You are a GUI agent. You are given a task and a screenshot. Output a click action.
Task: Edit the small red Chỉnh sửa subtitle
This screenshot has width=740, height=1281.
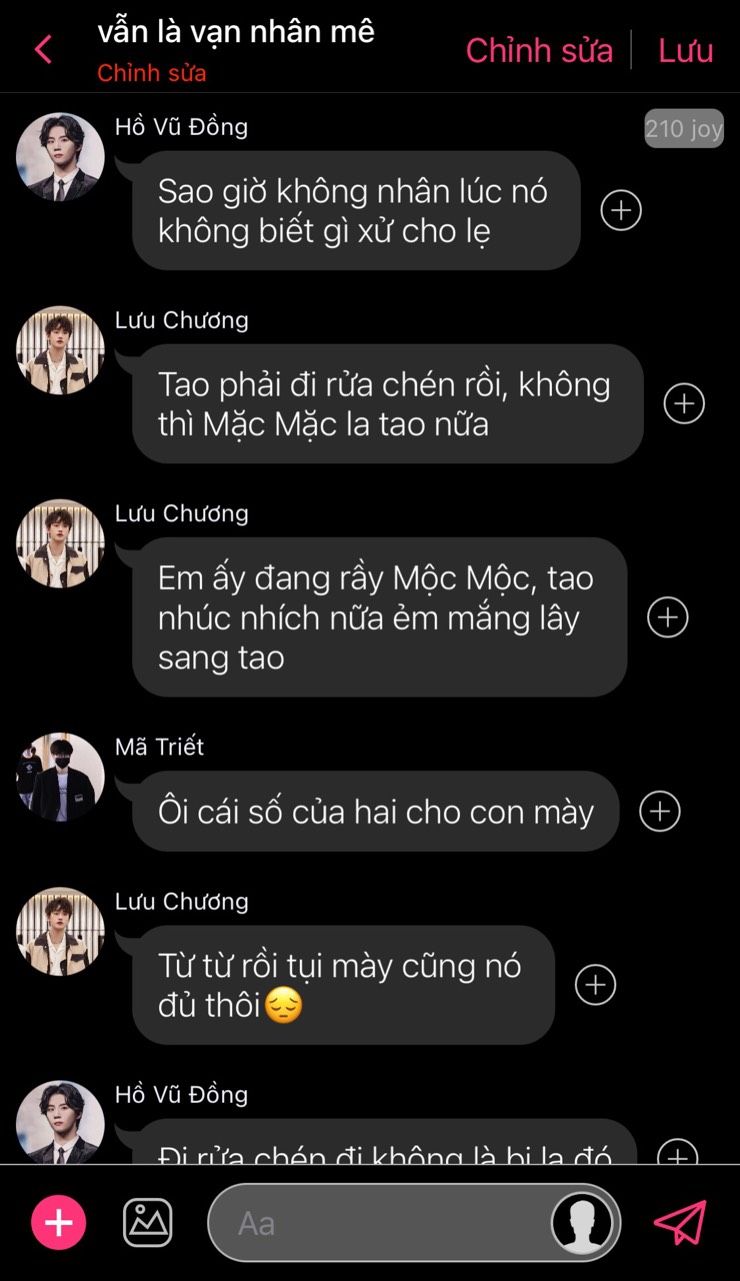coord(152,73)
